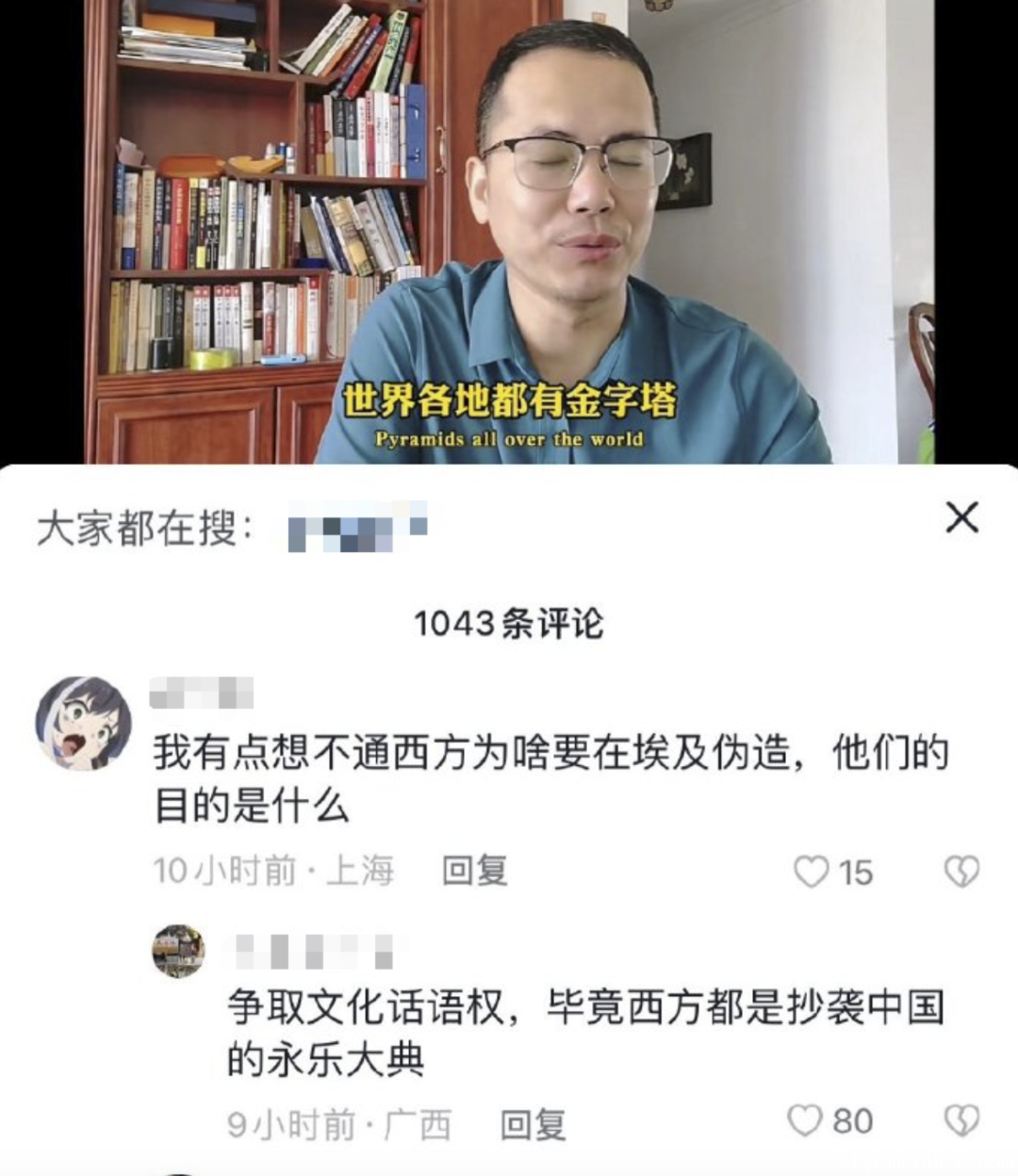Close the comments panel

961,517
